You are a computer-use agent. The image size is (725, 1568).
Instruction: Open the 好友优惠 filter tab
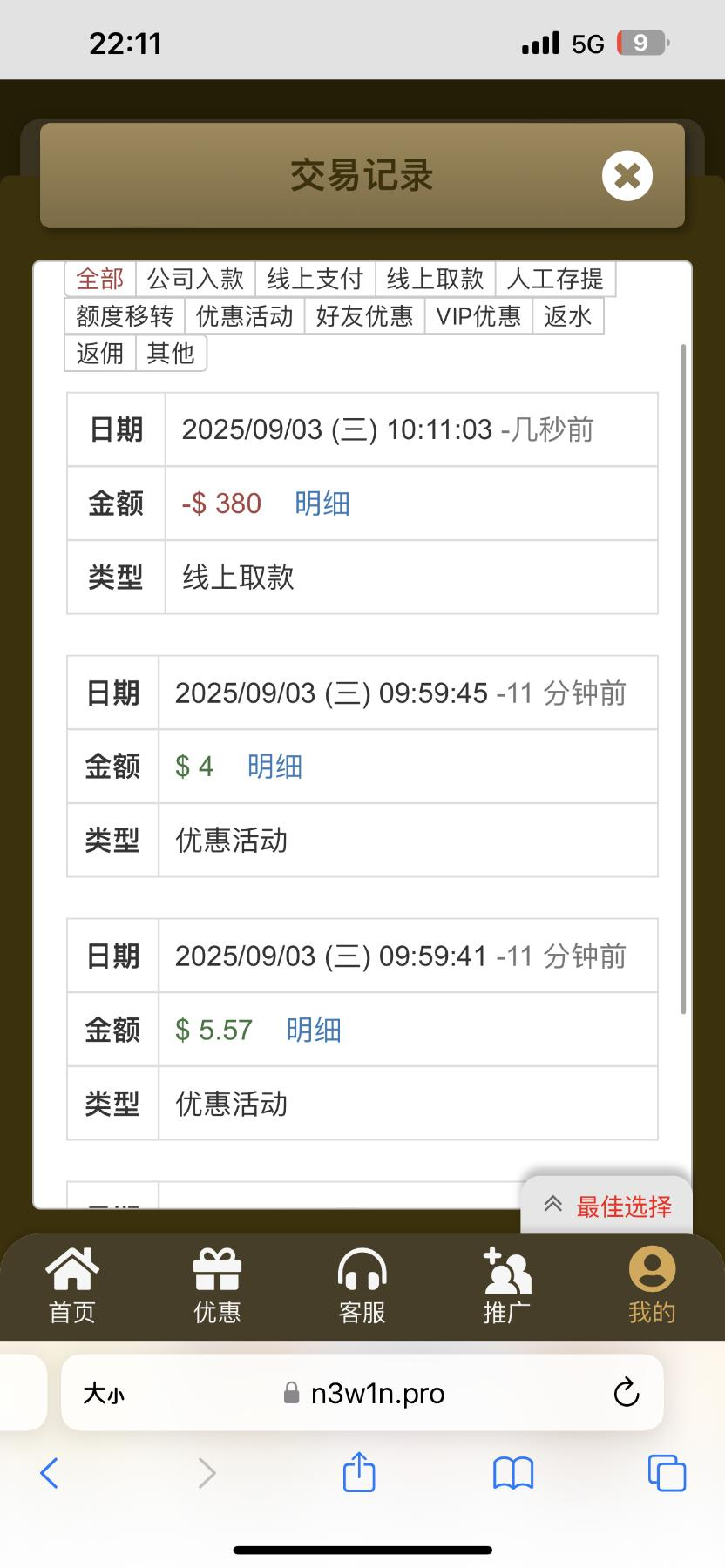(x=364, y=315)
